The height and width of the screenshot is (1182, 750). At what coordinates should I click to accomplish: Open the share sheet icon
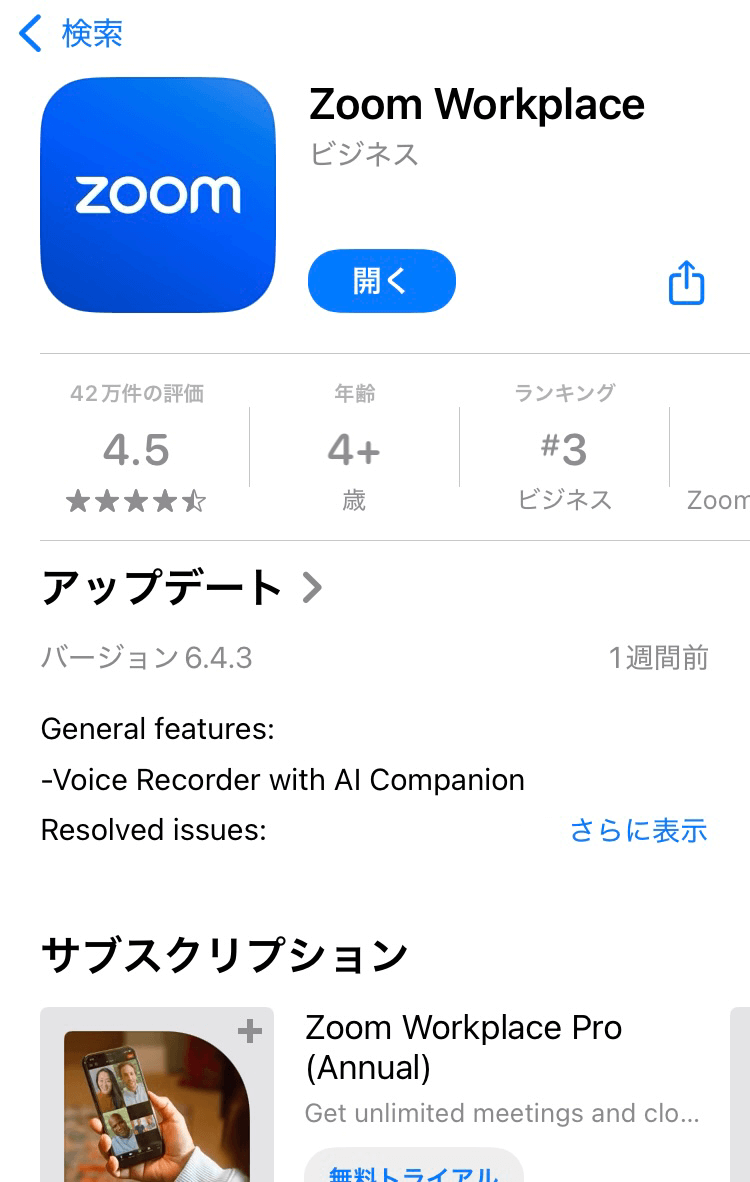coord(686,281)
